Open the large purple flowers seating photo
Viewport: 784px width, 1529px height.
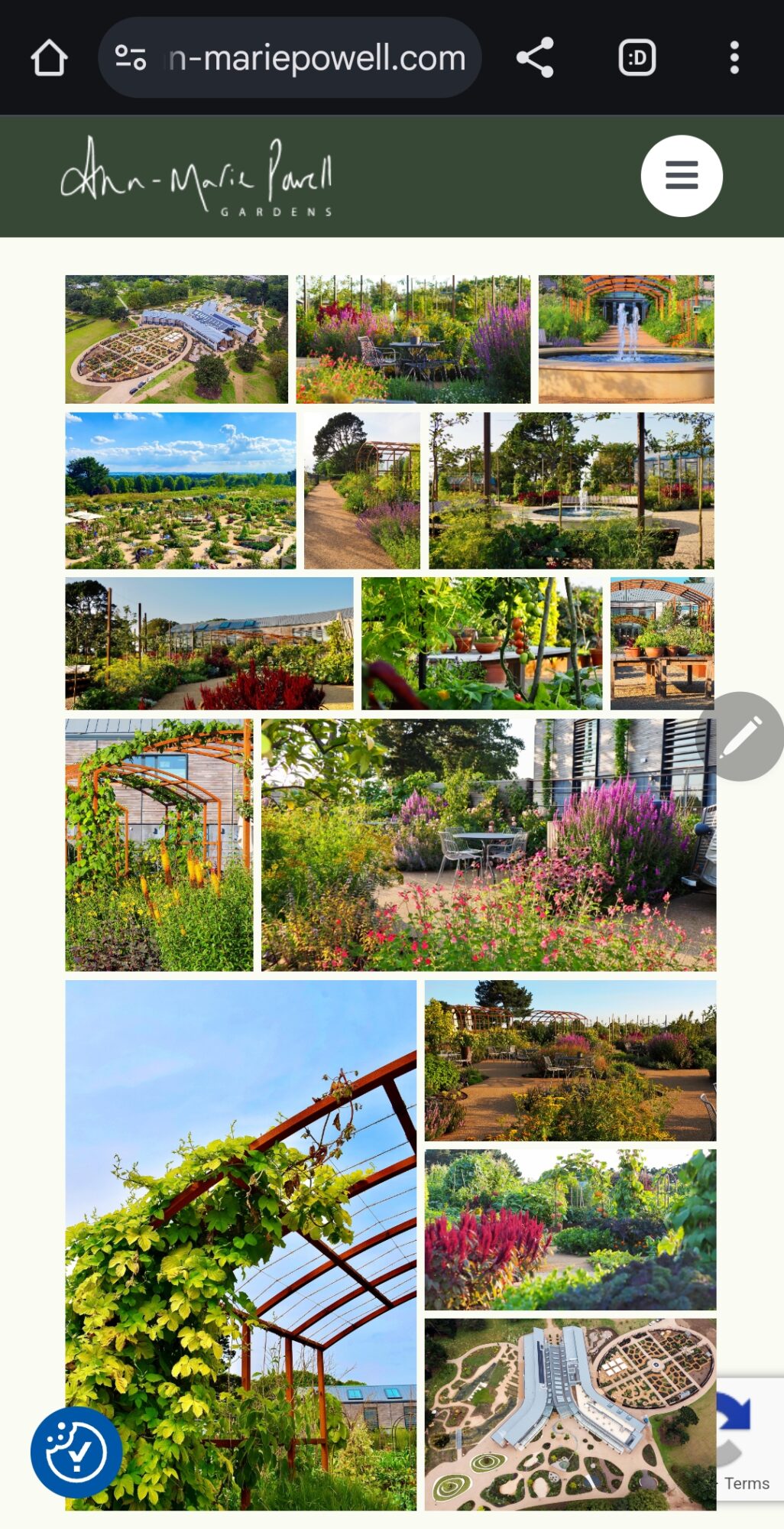tap(489, 845)
